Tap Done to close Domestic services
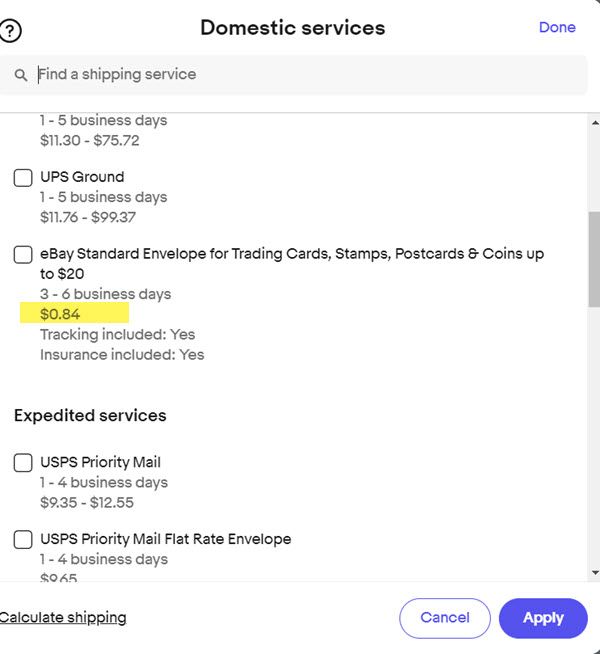The image size is (600, 654). (x=557, y=27)
